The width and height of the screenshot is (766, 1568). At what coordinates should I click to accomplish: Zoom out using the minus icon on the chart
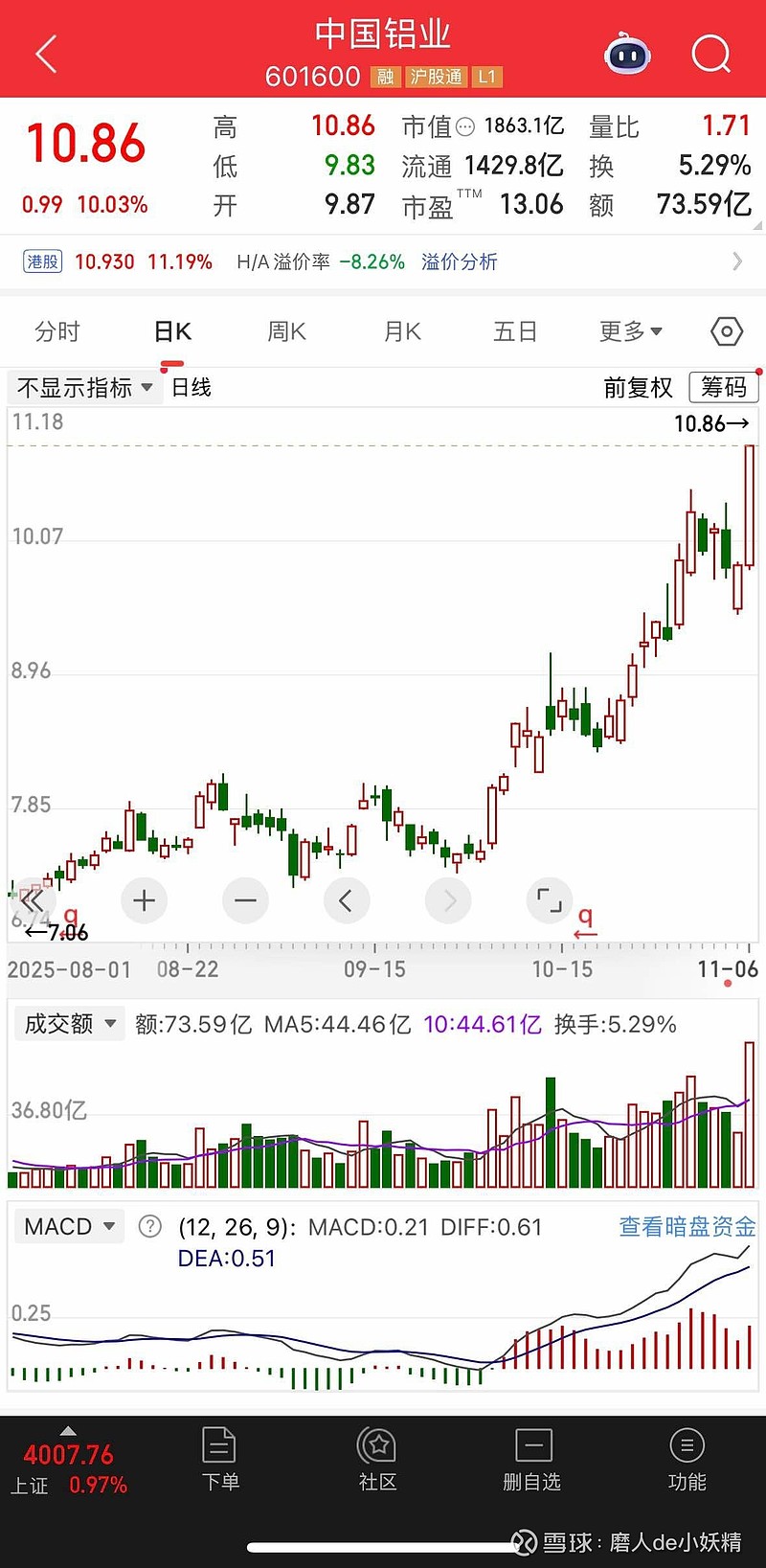tap(245, 900)
